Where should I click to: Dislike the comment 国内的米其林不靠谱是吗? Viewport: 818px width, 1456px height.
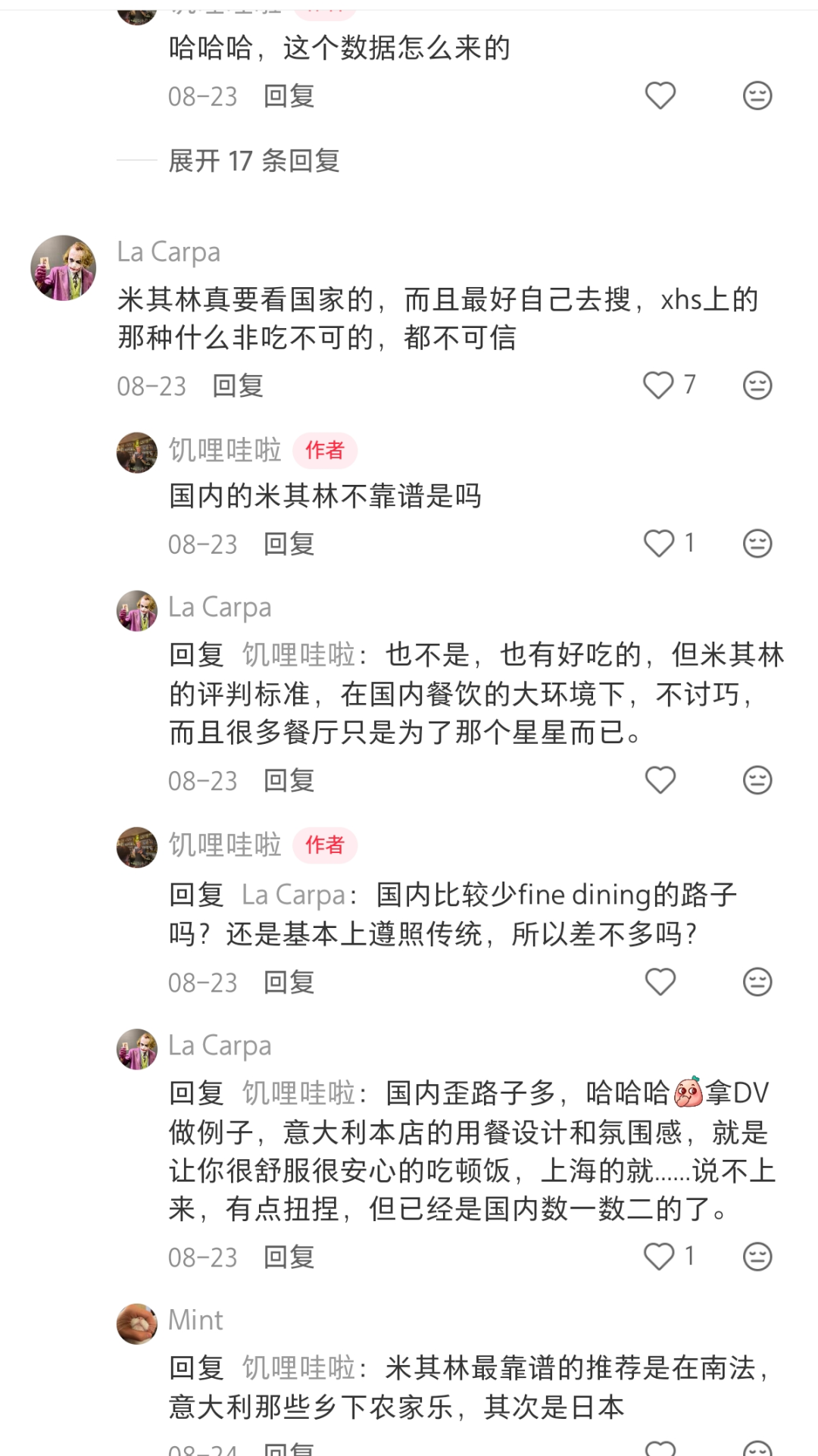tap(757, 544)
